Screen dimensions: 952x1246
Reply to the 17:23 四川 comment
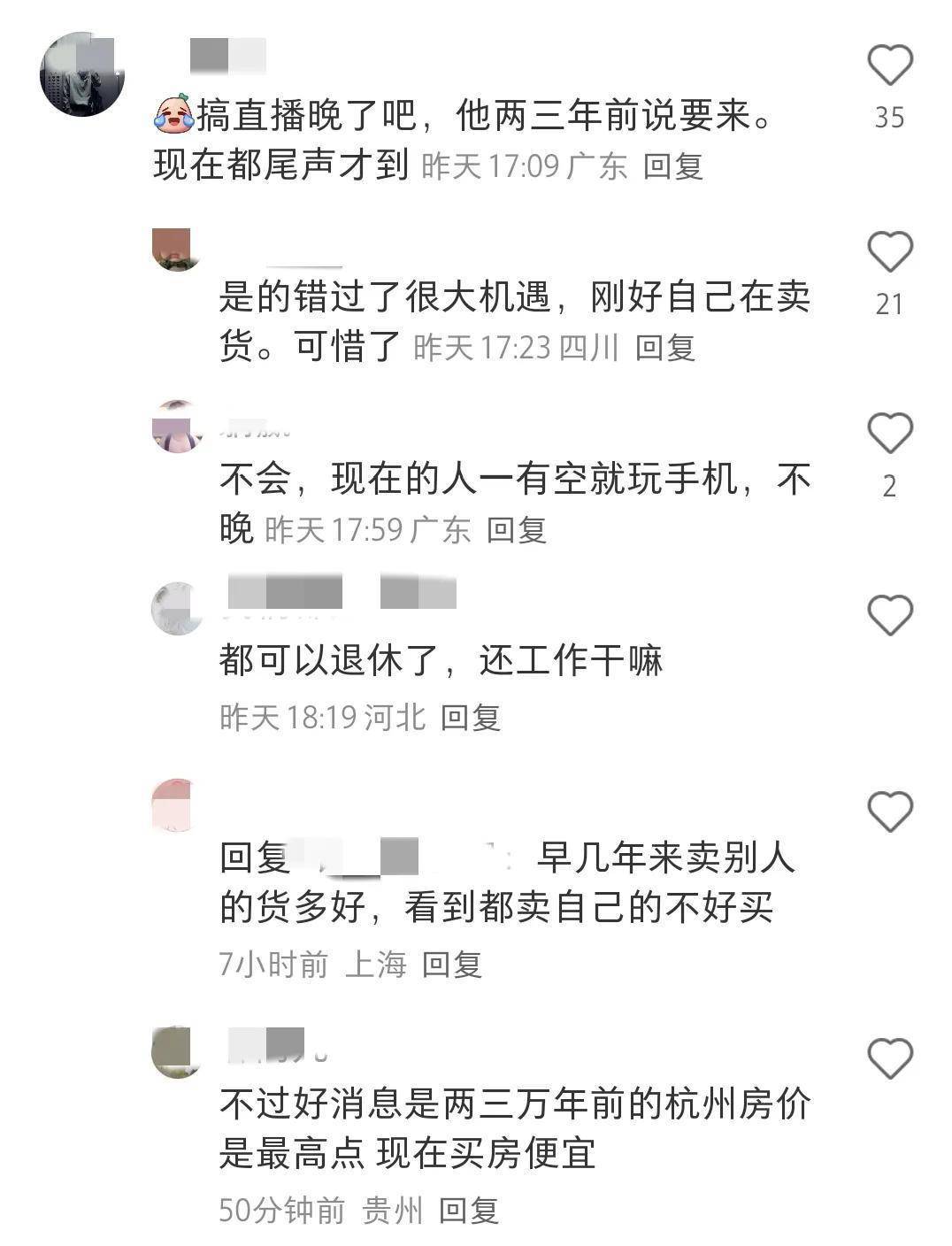point(665,348)
